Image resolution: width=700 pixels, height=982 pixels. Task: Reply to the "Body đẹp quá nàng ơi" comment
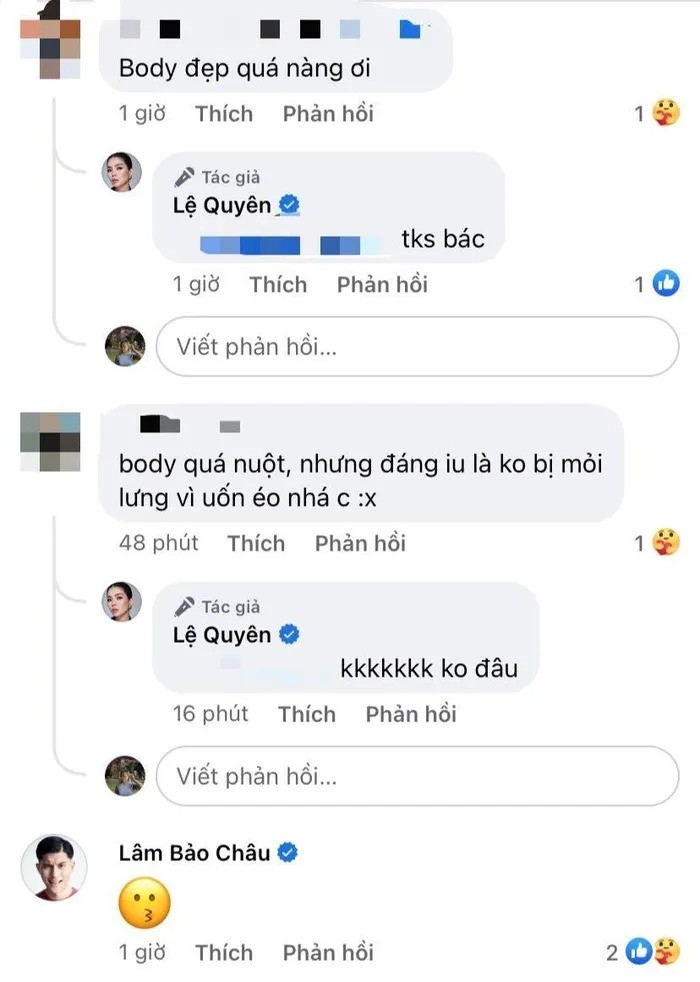[x=327, y=114]
